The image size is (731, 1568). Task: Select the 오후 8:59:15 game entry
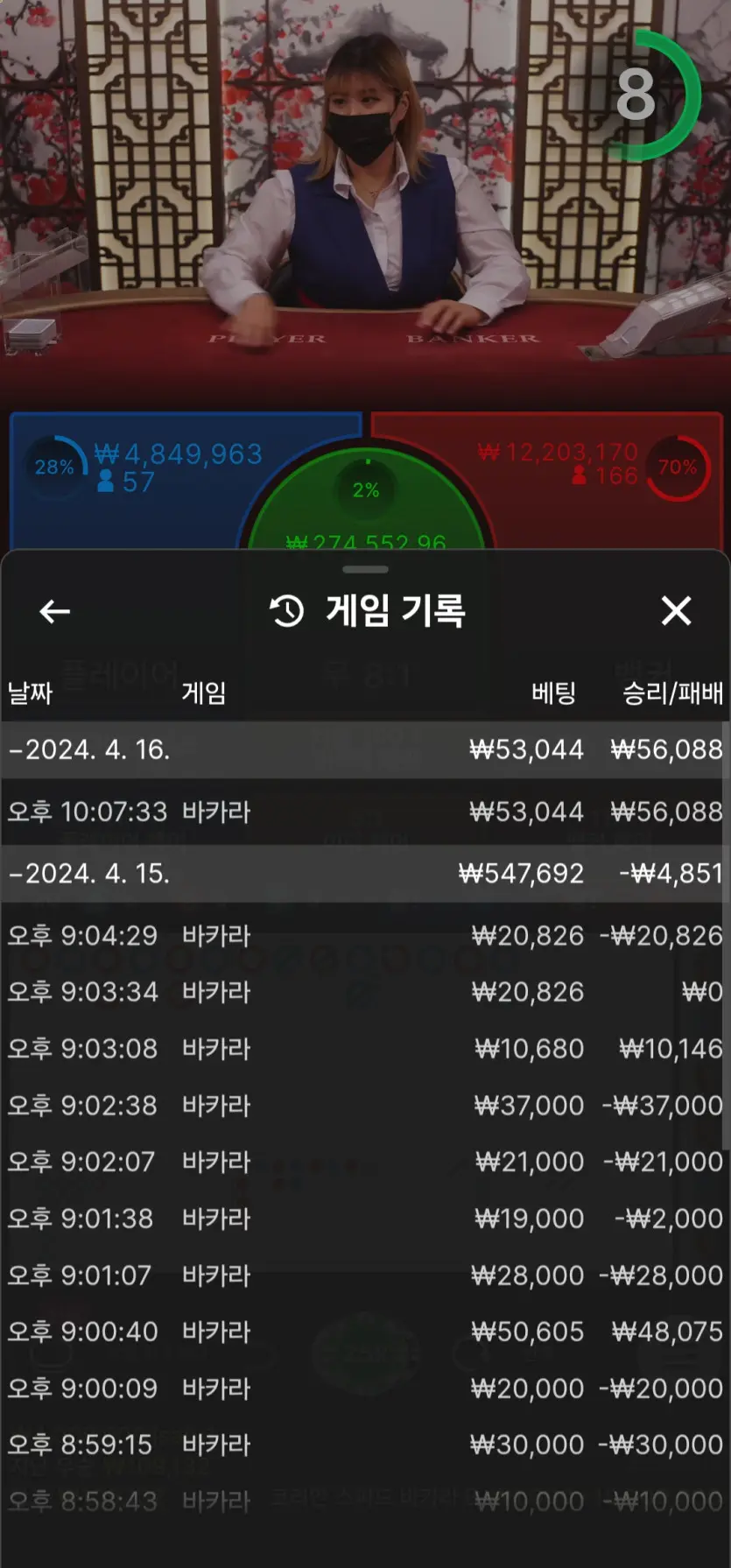click(365, 1445)
